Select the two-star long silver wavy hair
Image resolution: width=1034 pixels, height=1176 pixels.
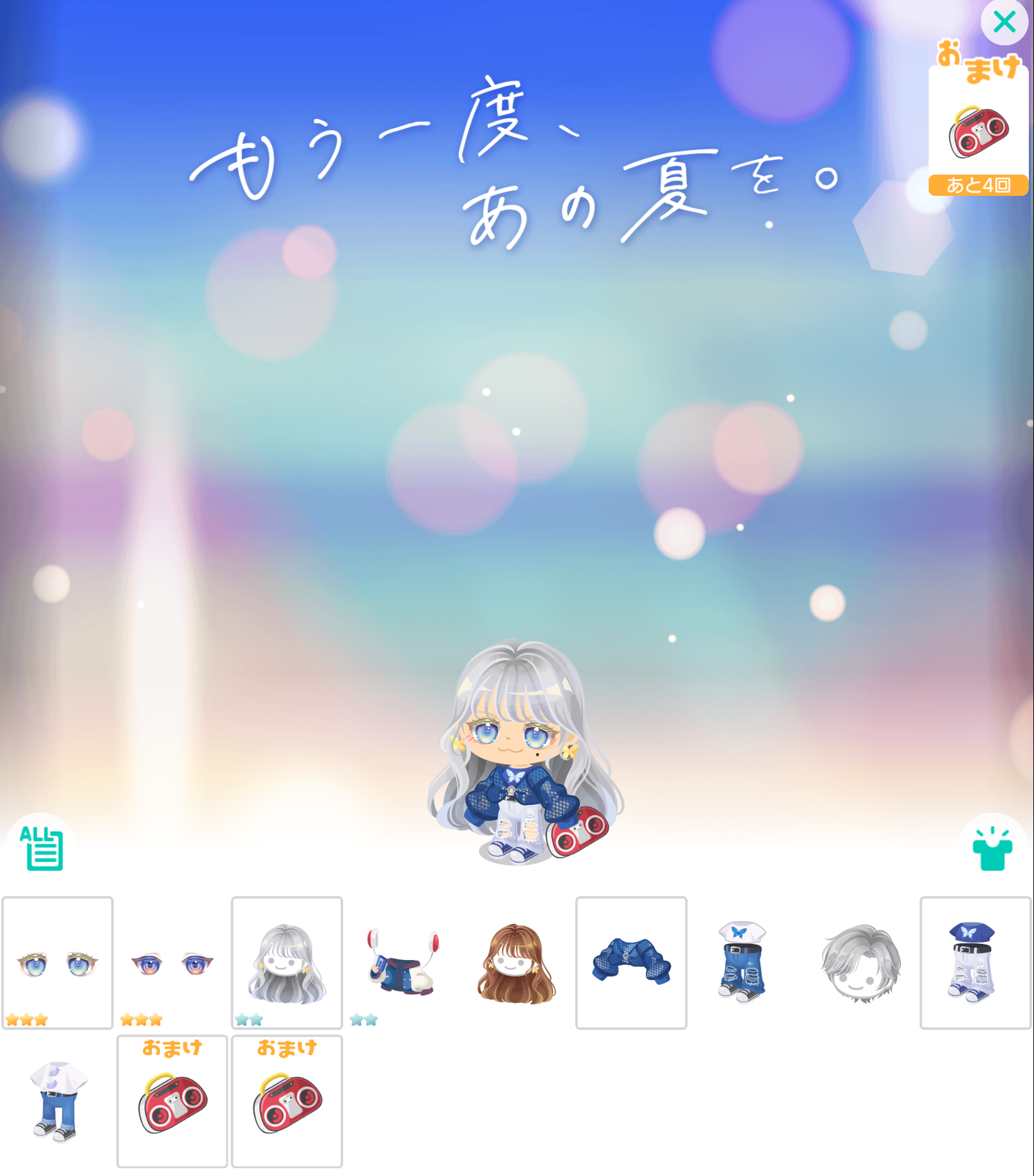(x=287, y=963)
